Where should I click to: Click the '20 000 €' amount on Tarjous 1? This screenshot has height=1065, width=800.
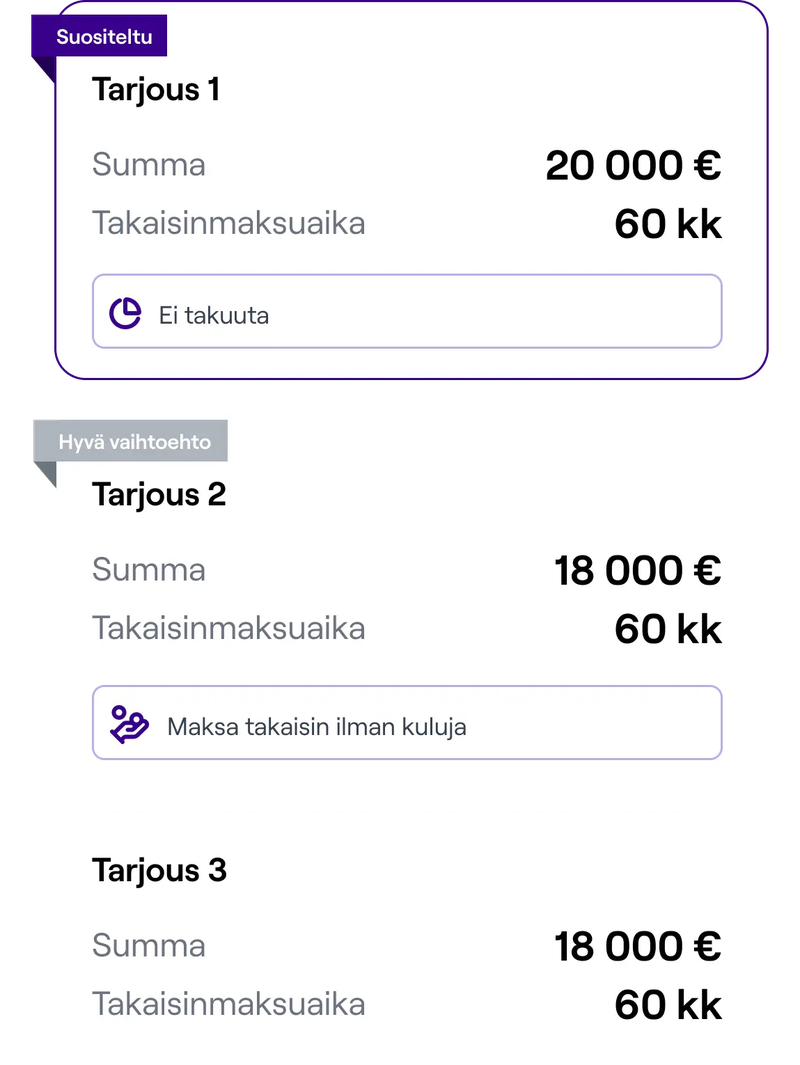coord(634,164)
